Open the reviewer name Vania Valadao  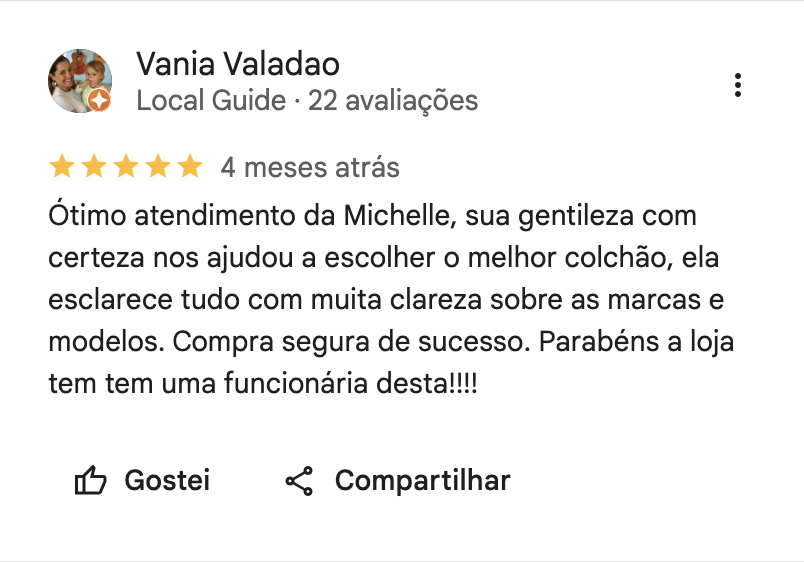coord(238,65)
